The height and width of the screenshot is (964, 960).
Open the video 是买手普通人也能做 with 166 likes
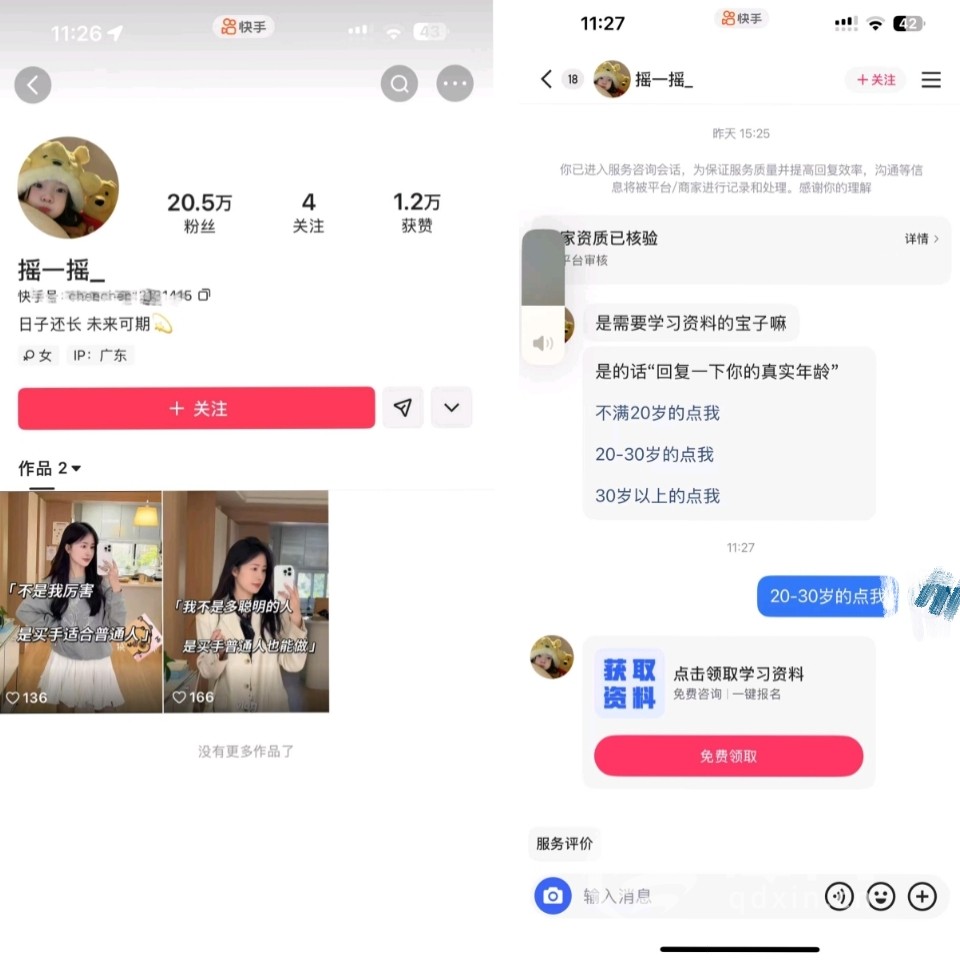[246, 602]
